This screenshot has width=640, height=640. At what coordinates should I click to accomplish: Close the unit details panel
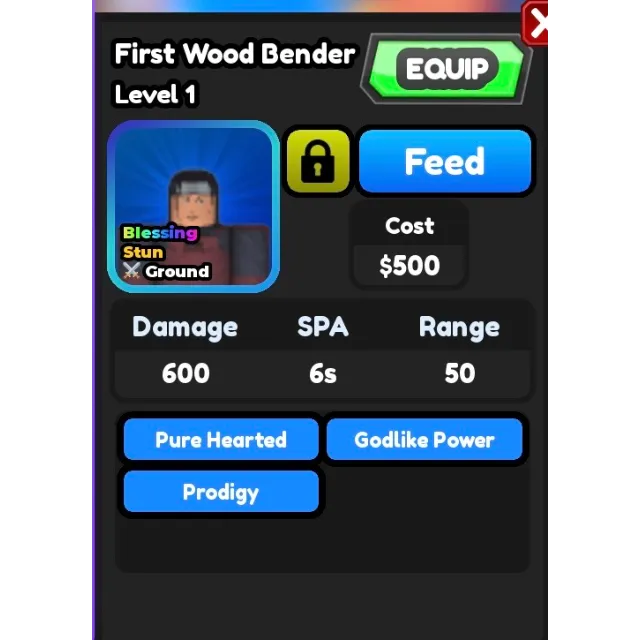(x=535, y=24)
